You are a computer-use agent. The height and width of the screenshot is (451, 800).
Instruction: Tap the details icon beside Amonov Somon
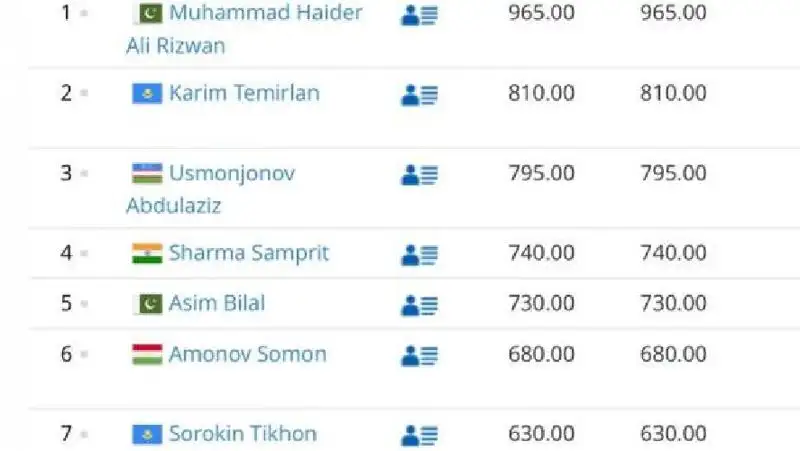click(x=419, y=355)
